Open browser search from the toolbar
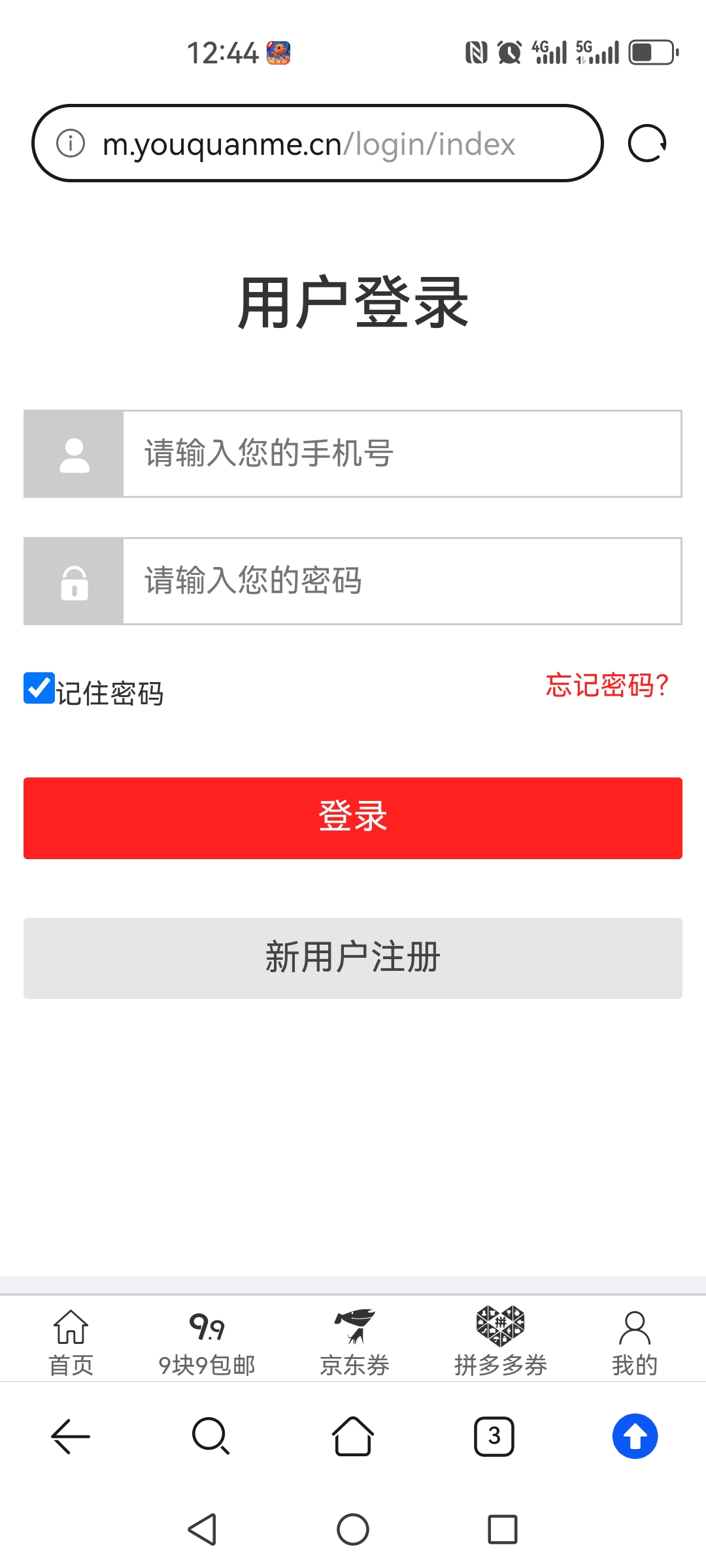Screen dimensions: 706x1568 [210, 1436]
